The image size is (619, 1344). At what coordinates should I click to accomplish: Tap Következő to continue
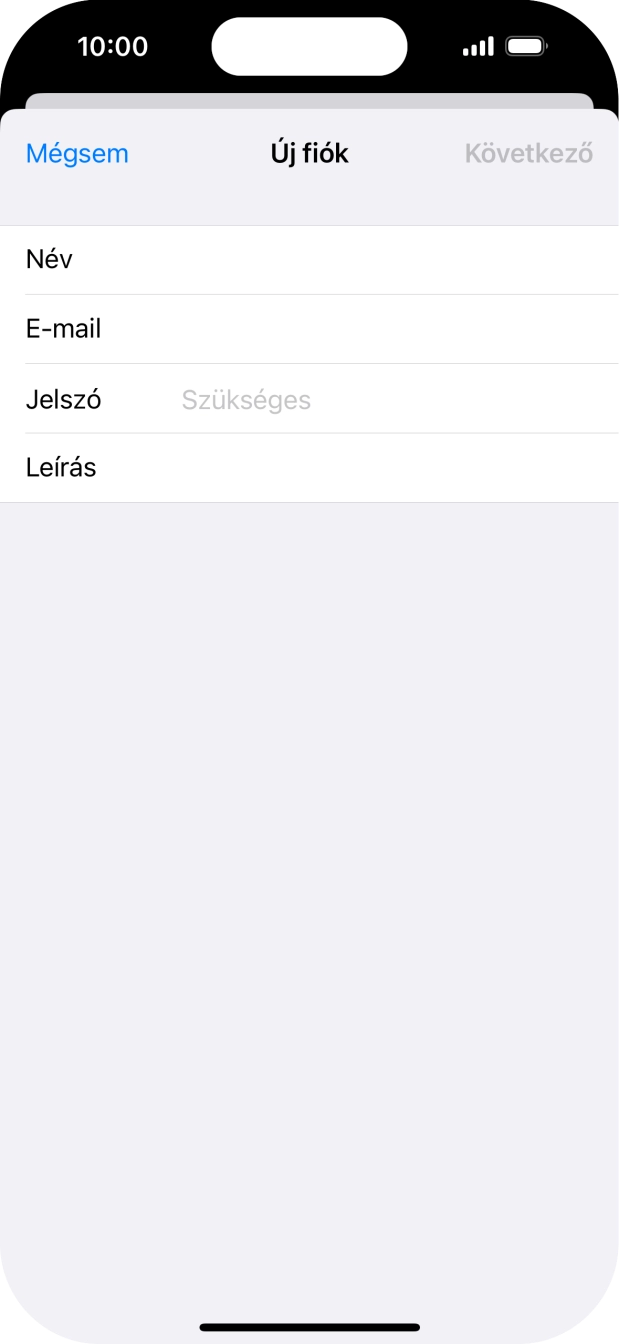(528, 154)
